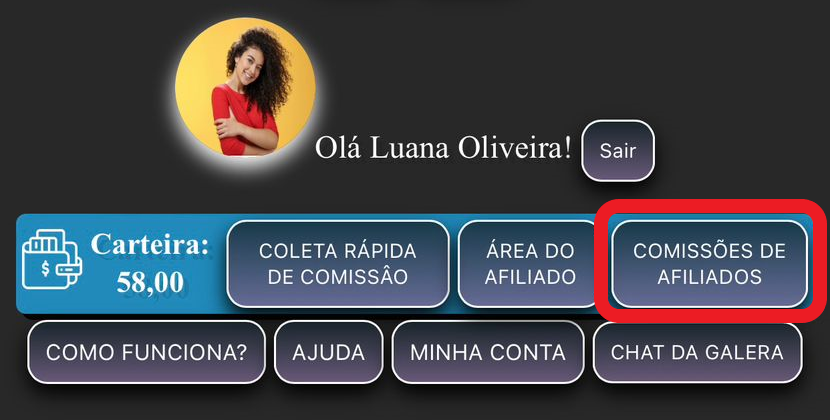This screenshot has height=420, width=830.
Task: Tap the Ajuda help button
Action: tap(328, 353)
